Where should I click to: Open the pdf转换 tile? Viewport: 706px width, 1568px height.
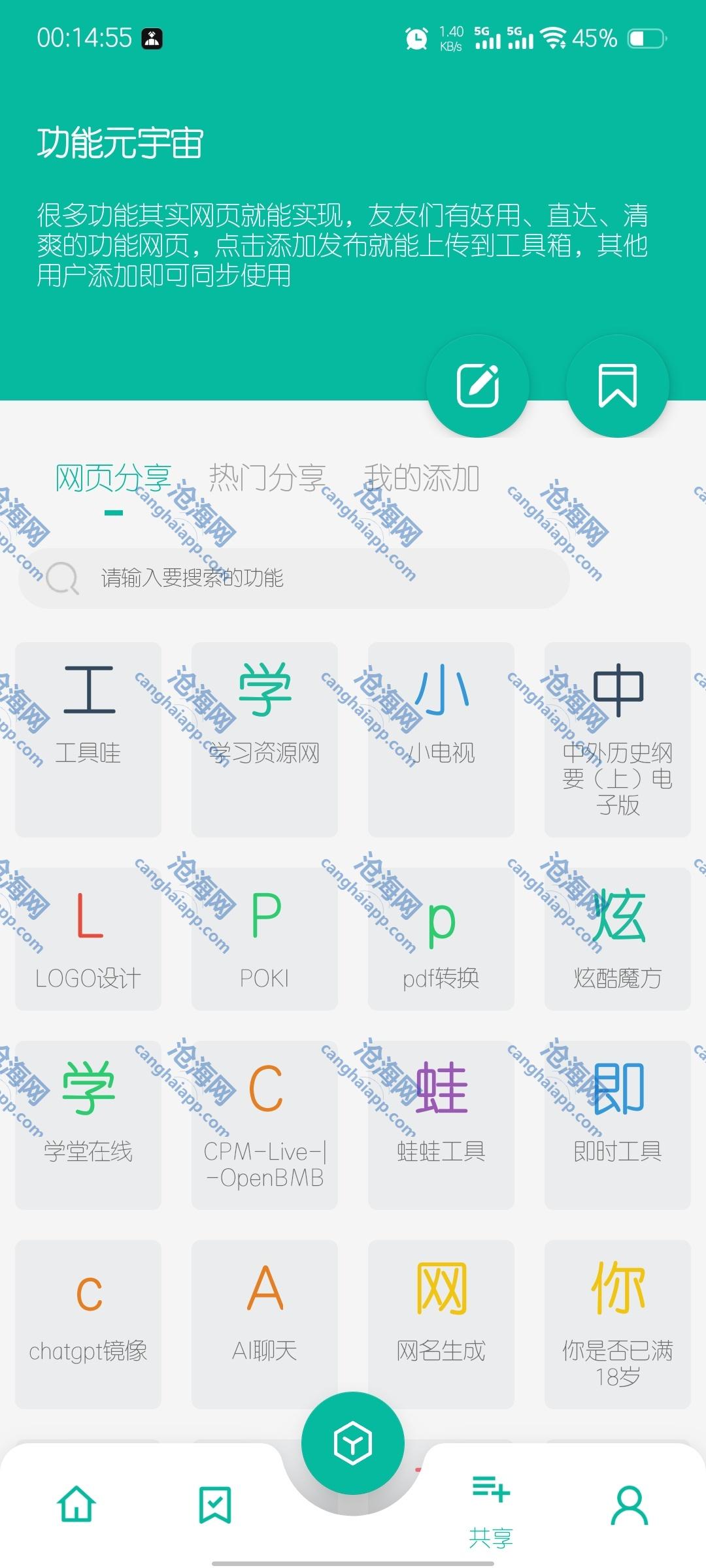(x=441, y=939)
